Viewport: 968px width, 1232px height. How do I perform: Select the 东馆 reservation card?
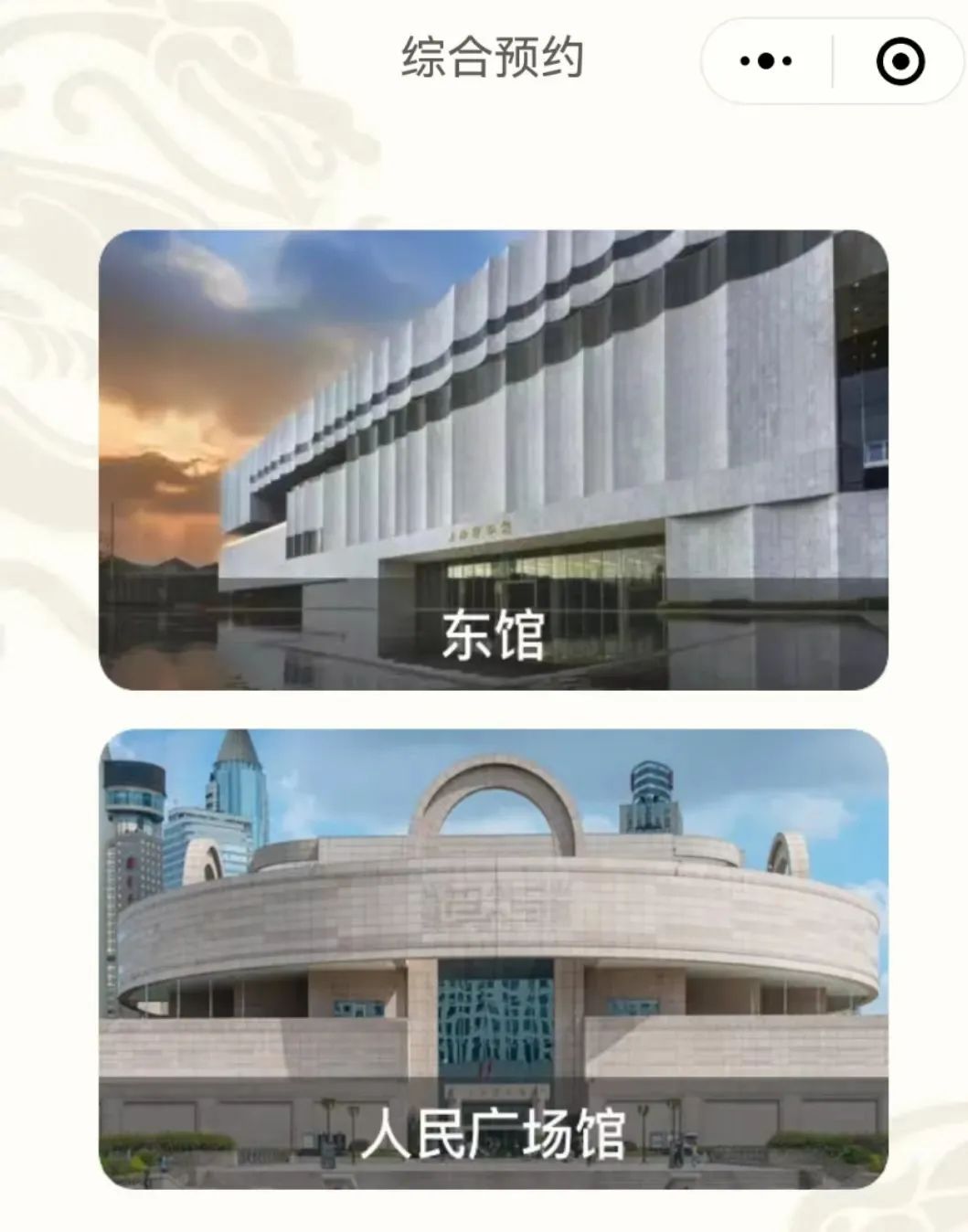click(x=493, y=460)
